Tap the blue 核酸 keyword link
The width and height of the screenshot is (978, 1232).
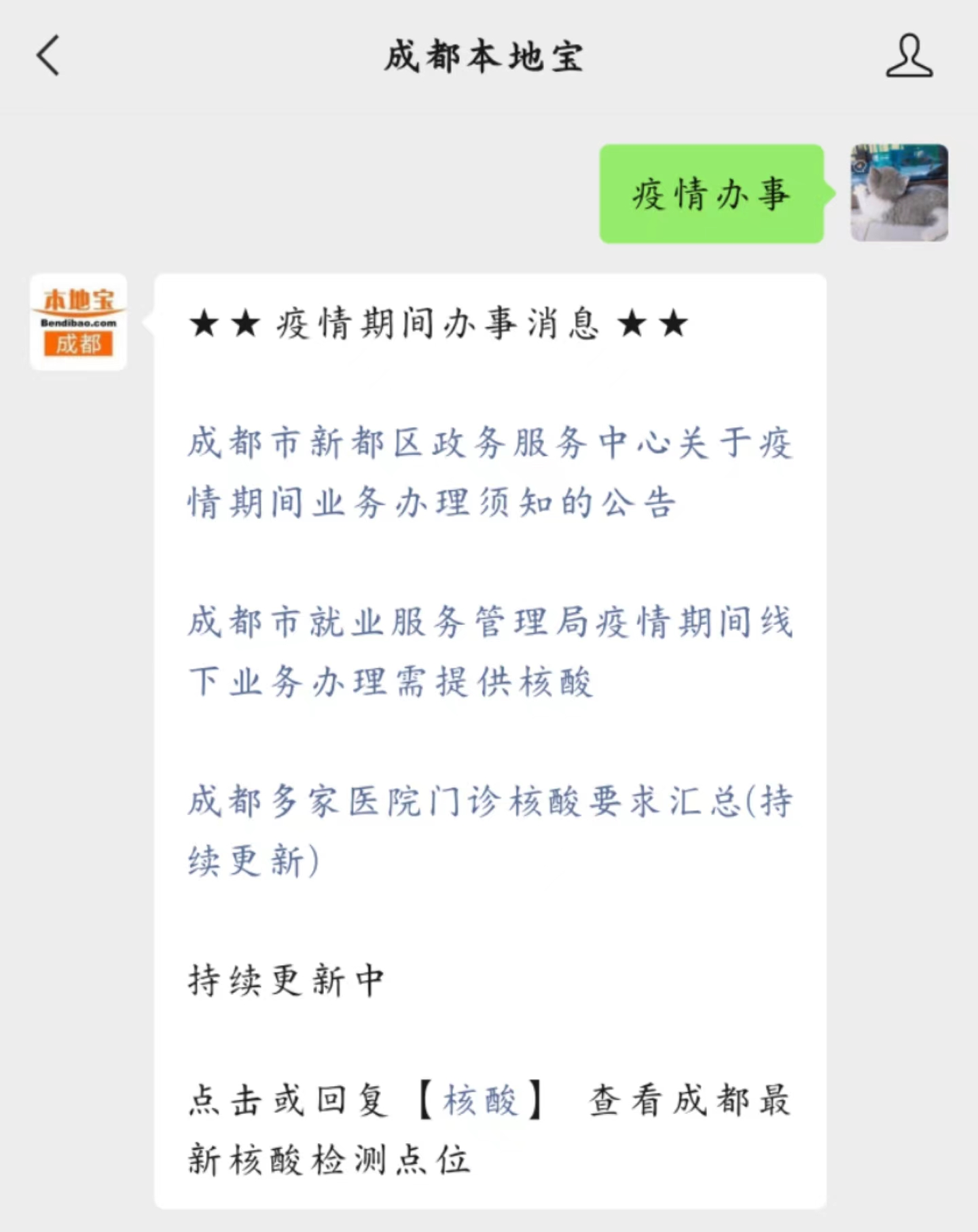(x=480, y=1100)
